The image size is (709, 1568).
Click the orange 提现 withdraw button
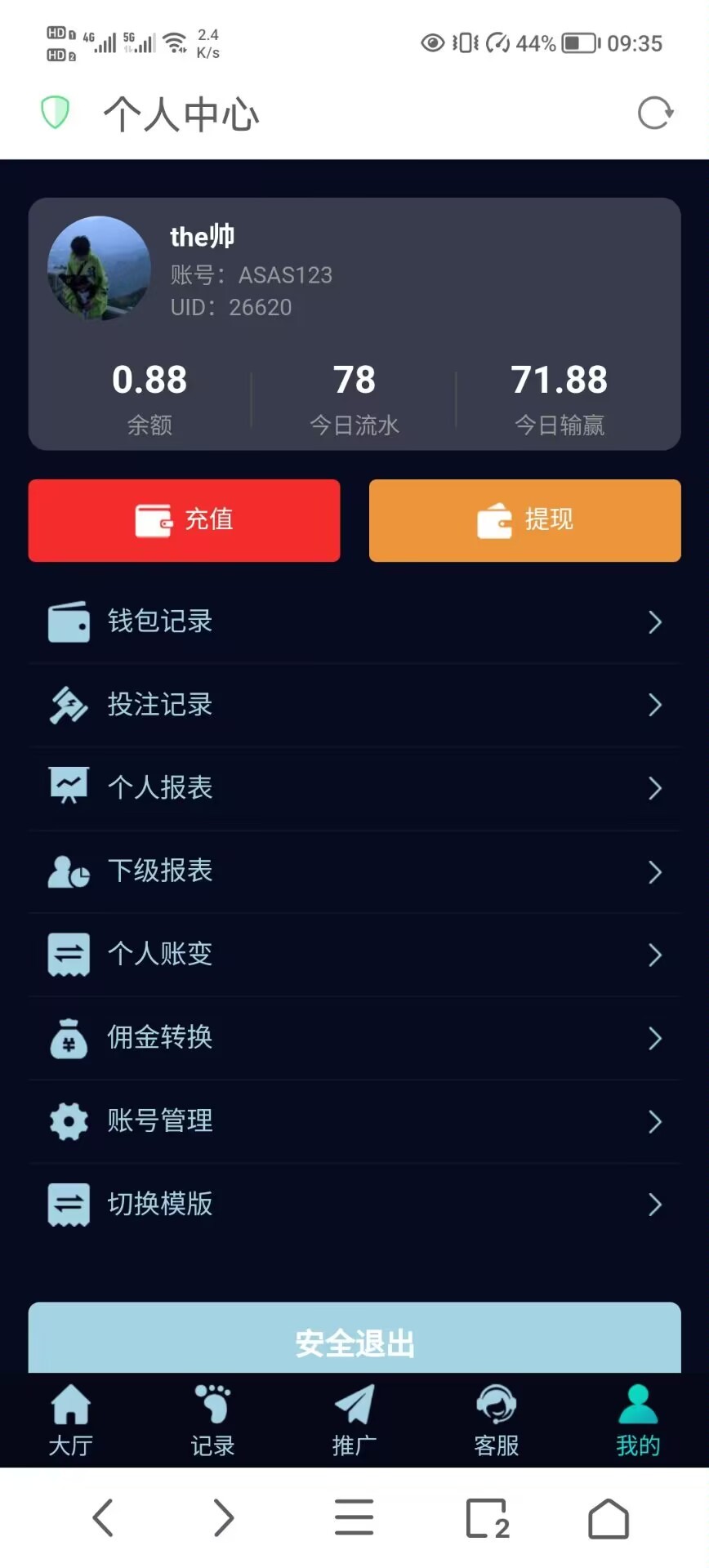524,520
